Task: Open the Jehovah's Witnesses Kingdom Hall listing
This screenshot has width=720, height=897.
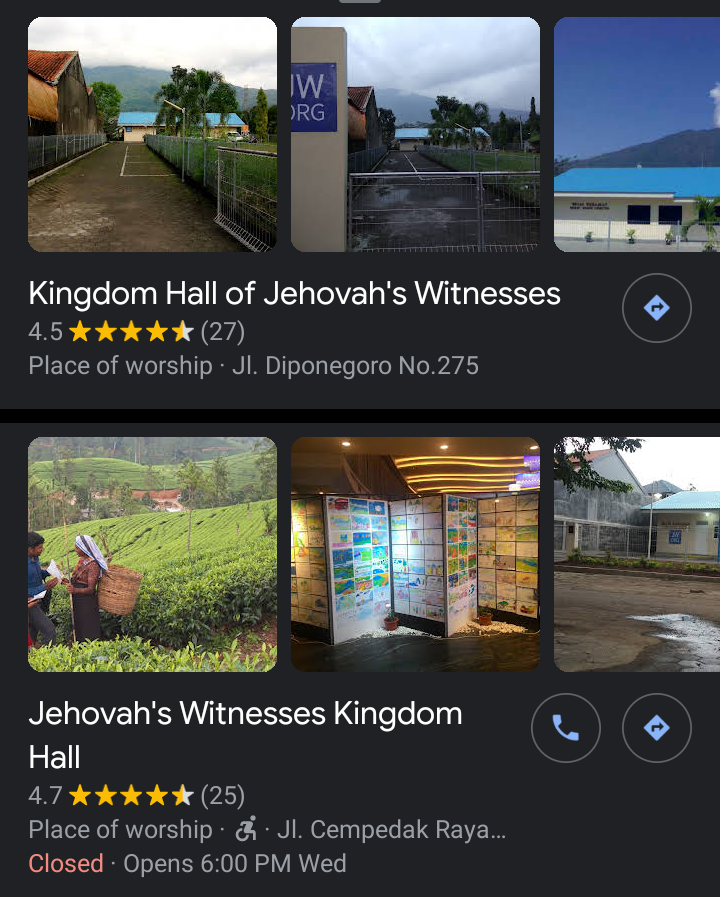Action: 245,714
